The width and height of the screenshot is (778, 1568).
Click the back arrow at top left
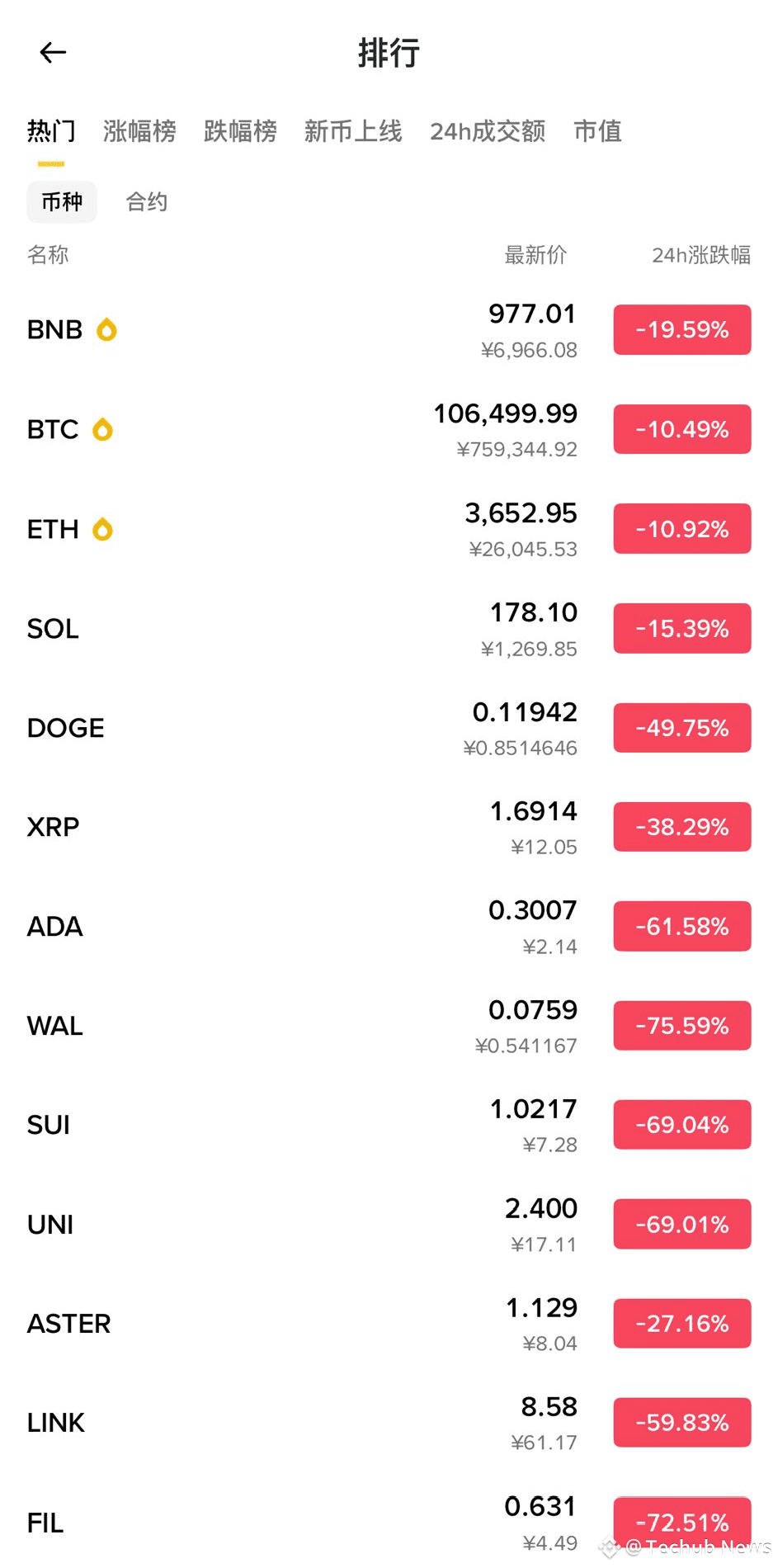(x=52, y=52)
